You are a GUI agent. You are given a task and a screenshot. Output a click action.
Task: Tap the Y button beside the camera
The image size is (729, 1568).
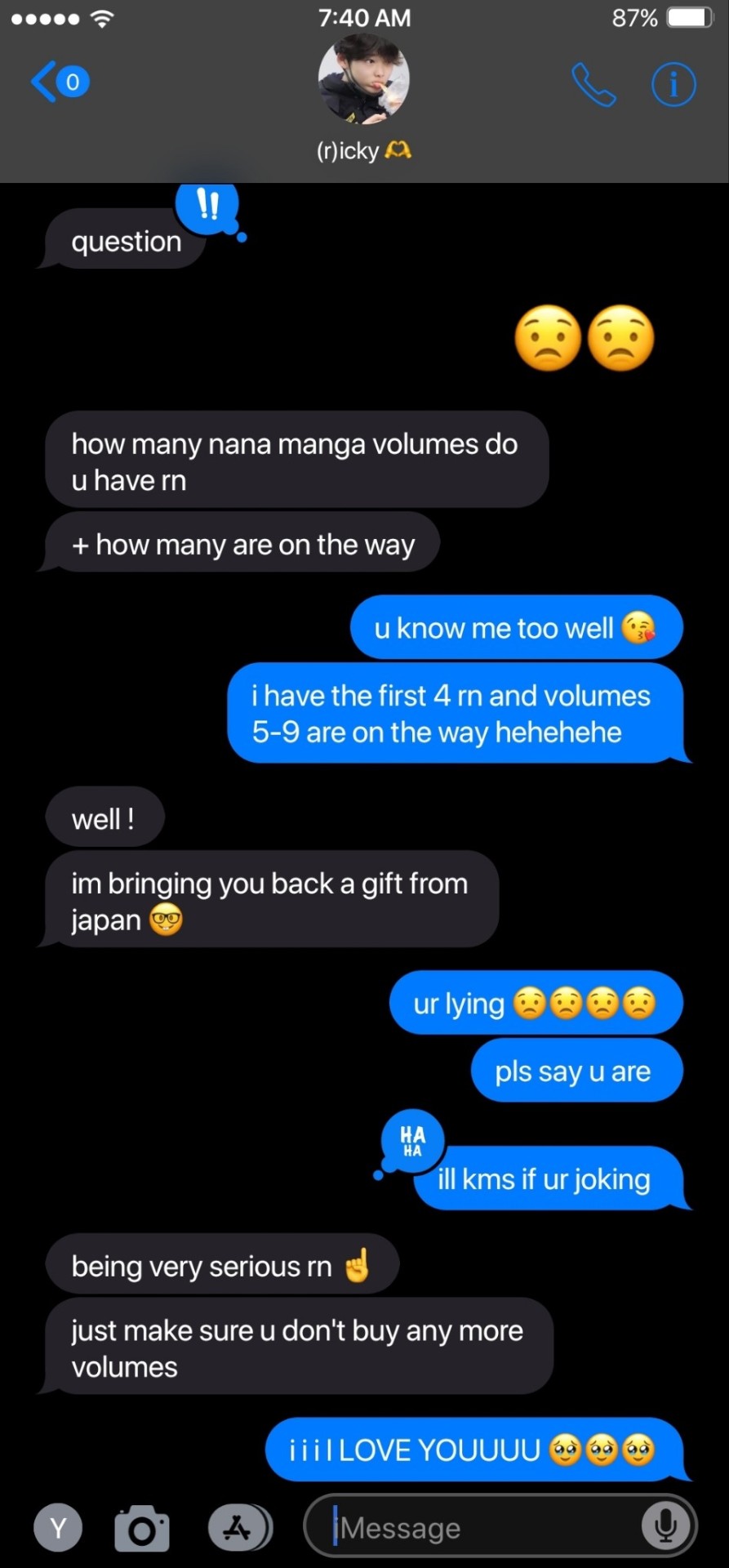[x=58, y=1527]
